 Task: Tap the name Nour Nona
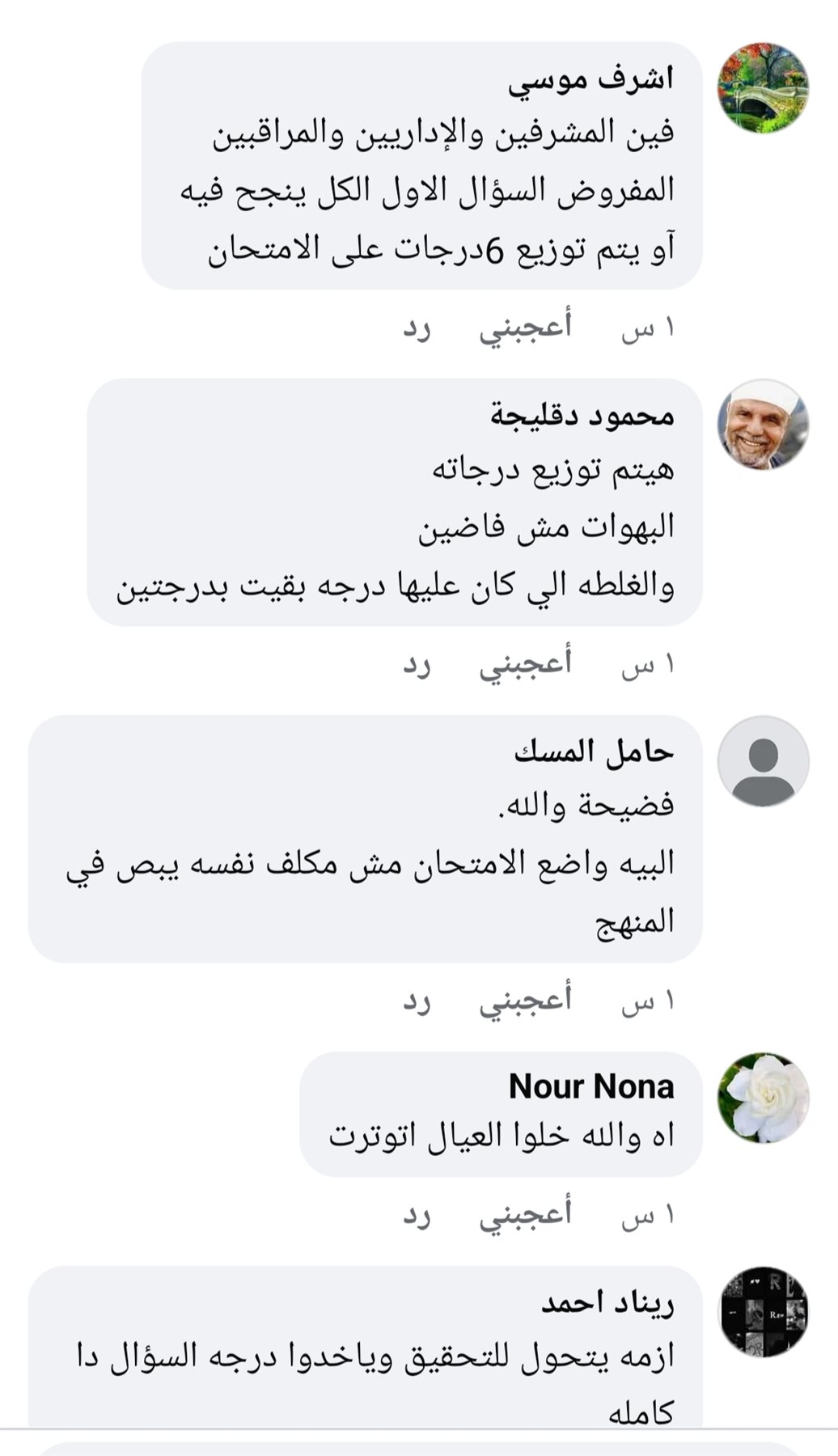(x=591, y=1086)
